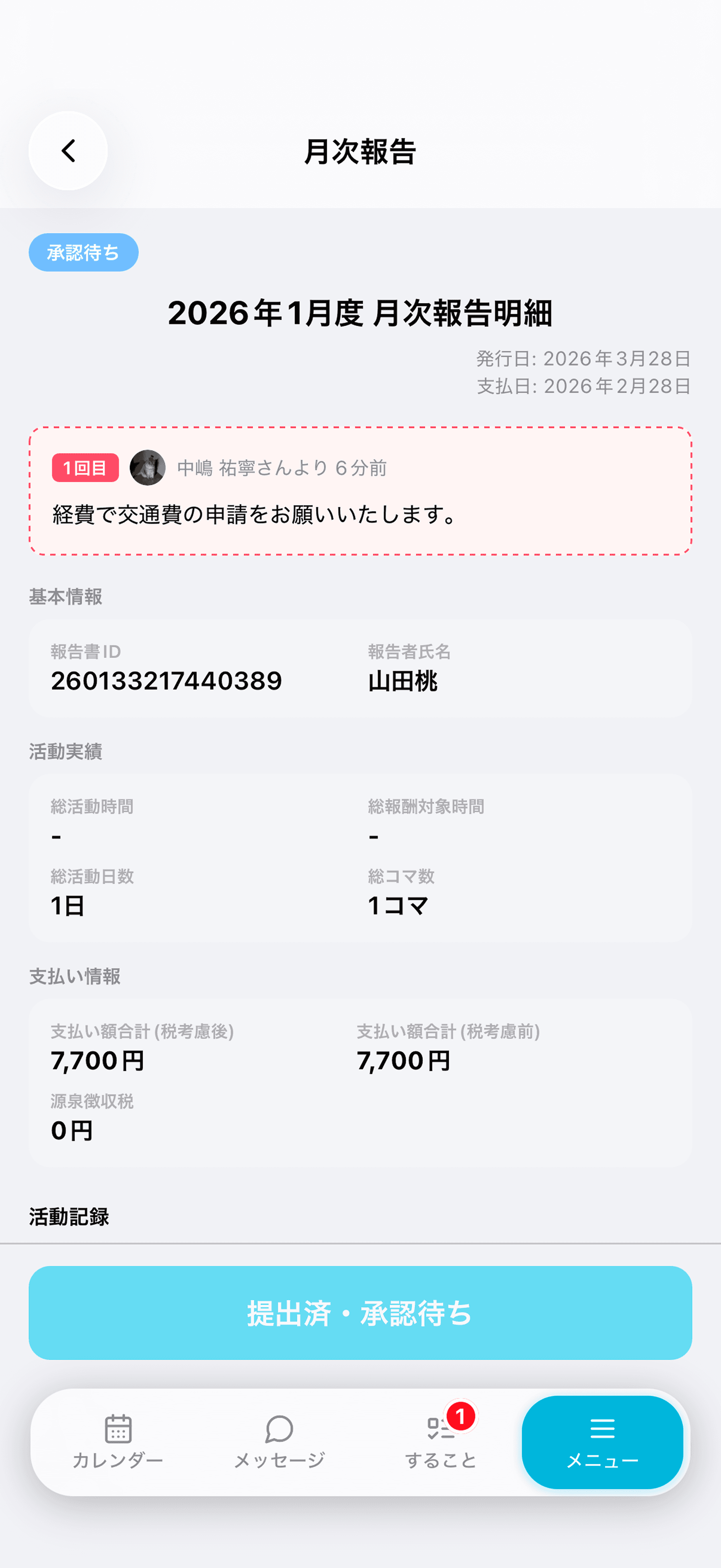
Task: Tap the 報告書ID field value 260133217440389
Action: tap(167, 682)
